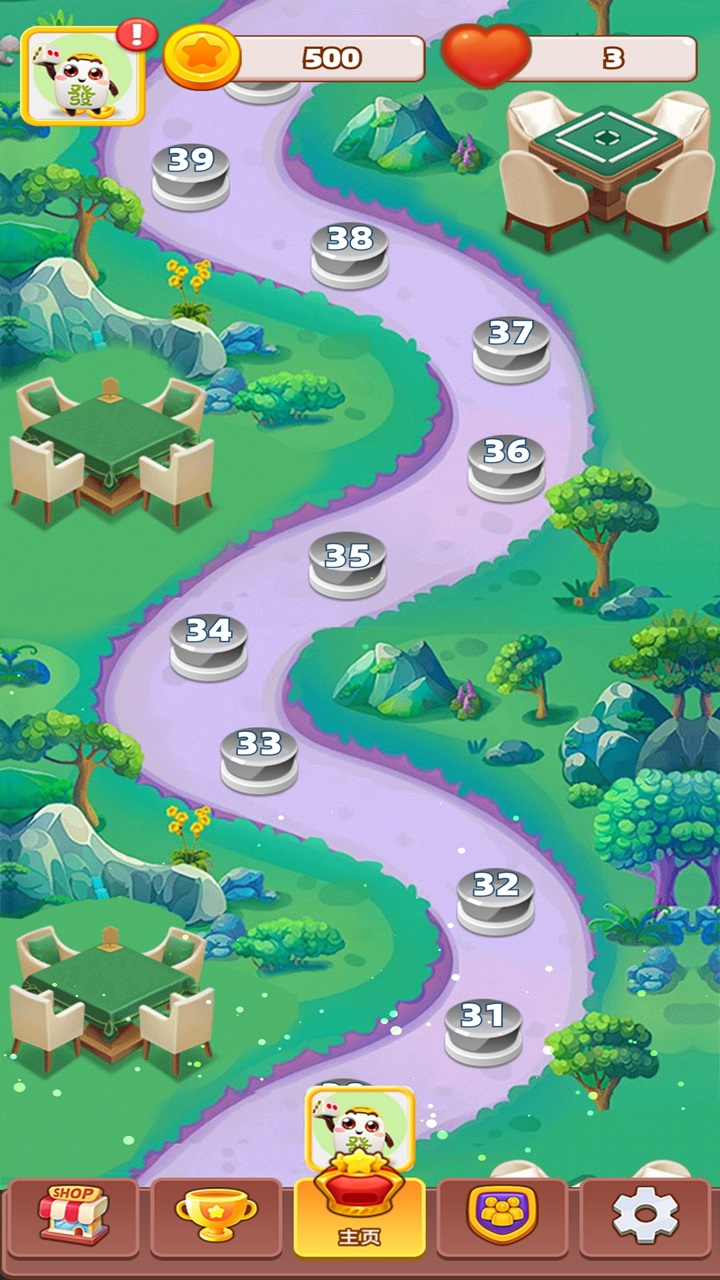The width and height of the screenshot is (720, 1280).
Task: Choose level 33 on the path
Action: click(x=259, y=759)
